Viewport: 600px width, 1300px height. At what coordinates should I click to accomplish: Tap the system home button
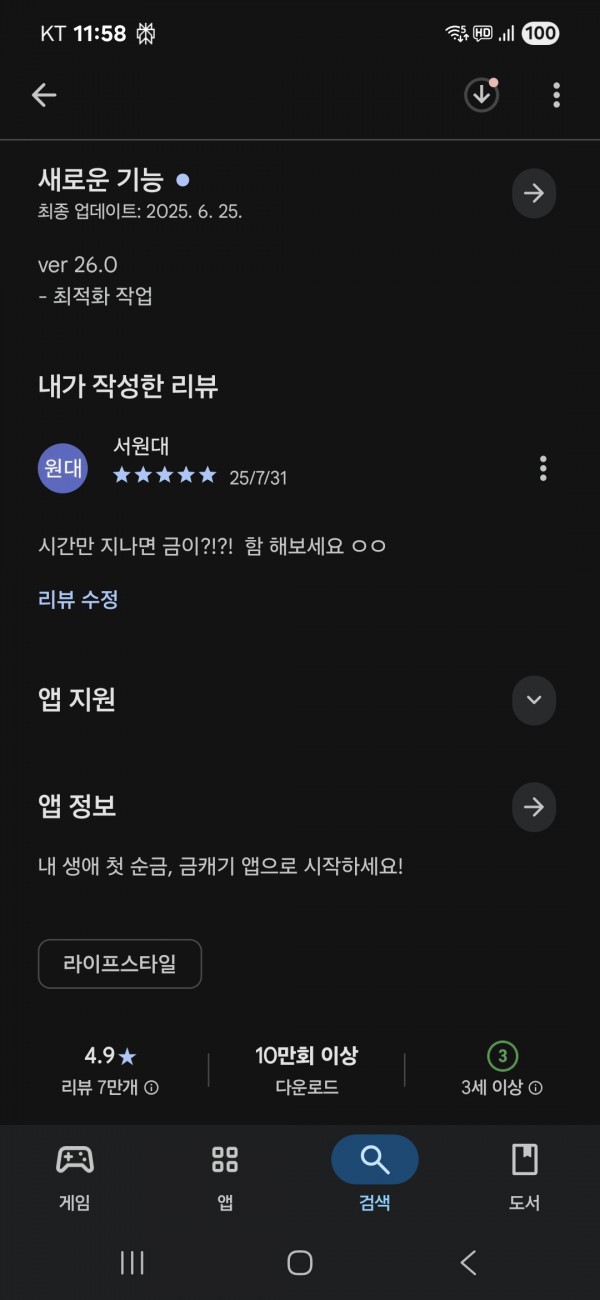click(x=300, y=1263)
